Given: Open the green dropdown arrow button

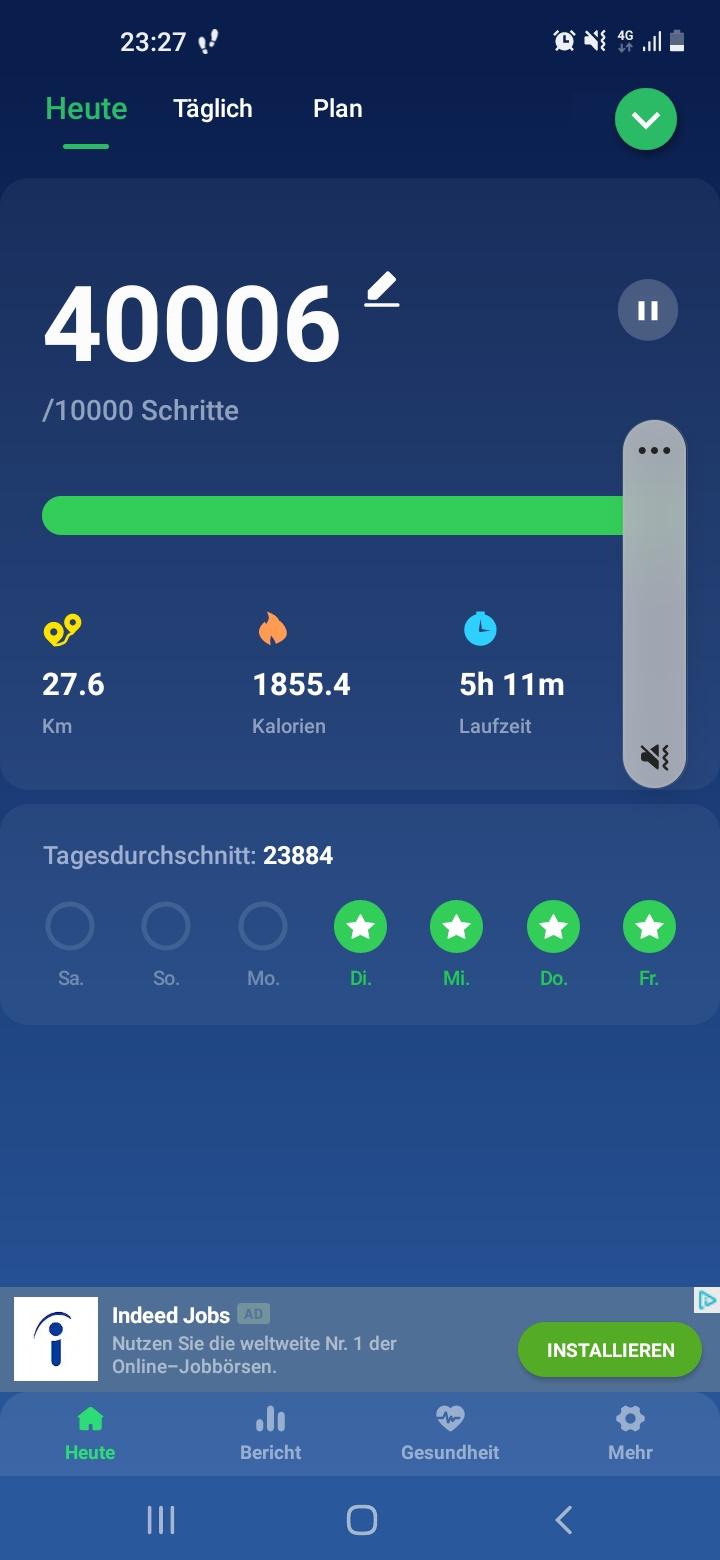Looking at the screenshot, I should 646,120.
